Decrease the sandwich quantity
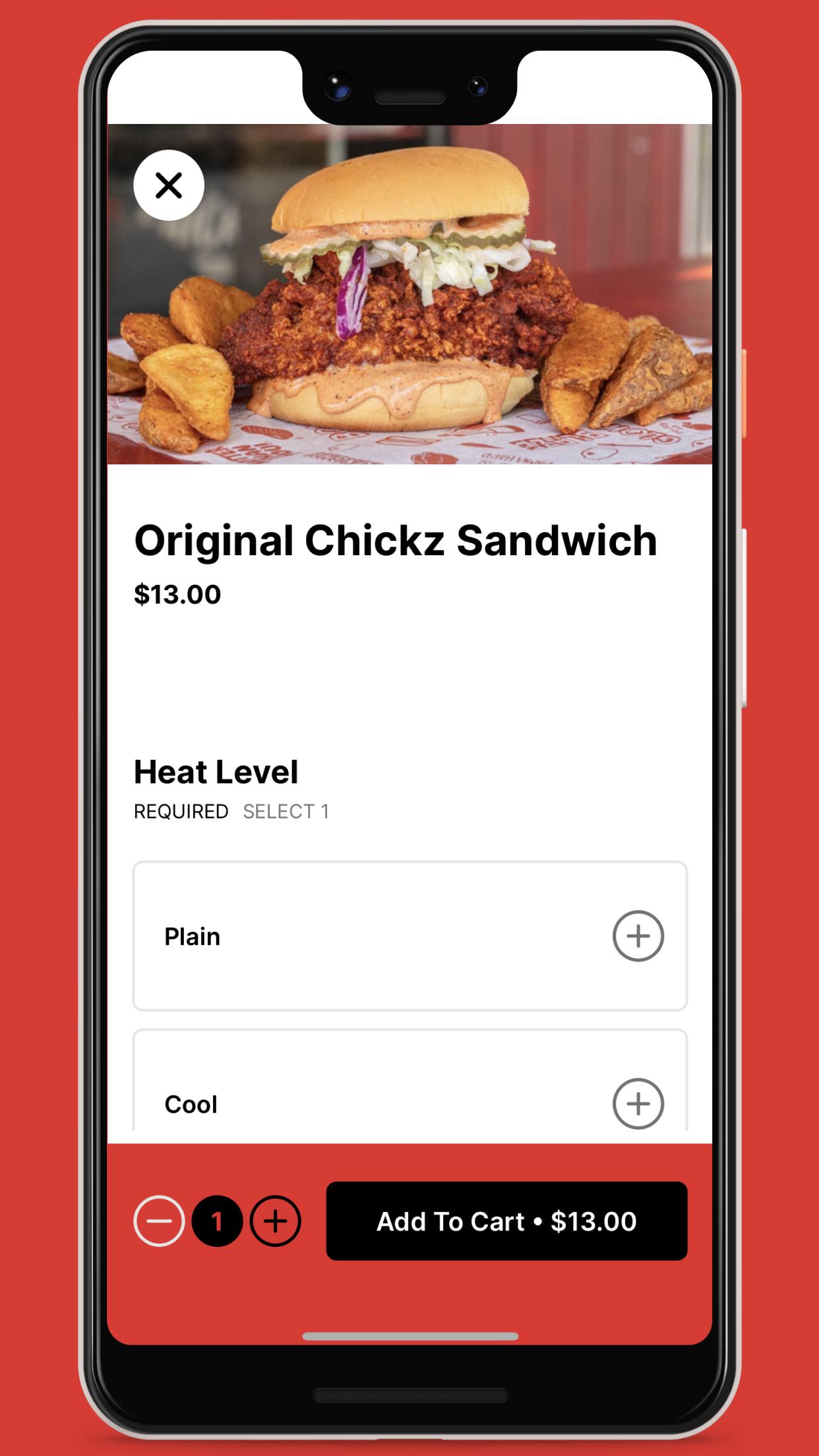819x1456 pixels. pyautogui.click(x=159, y=1221)
